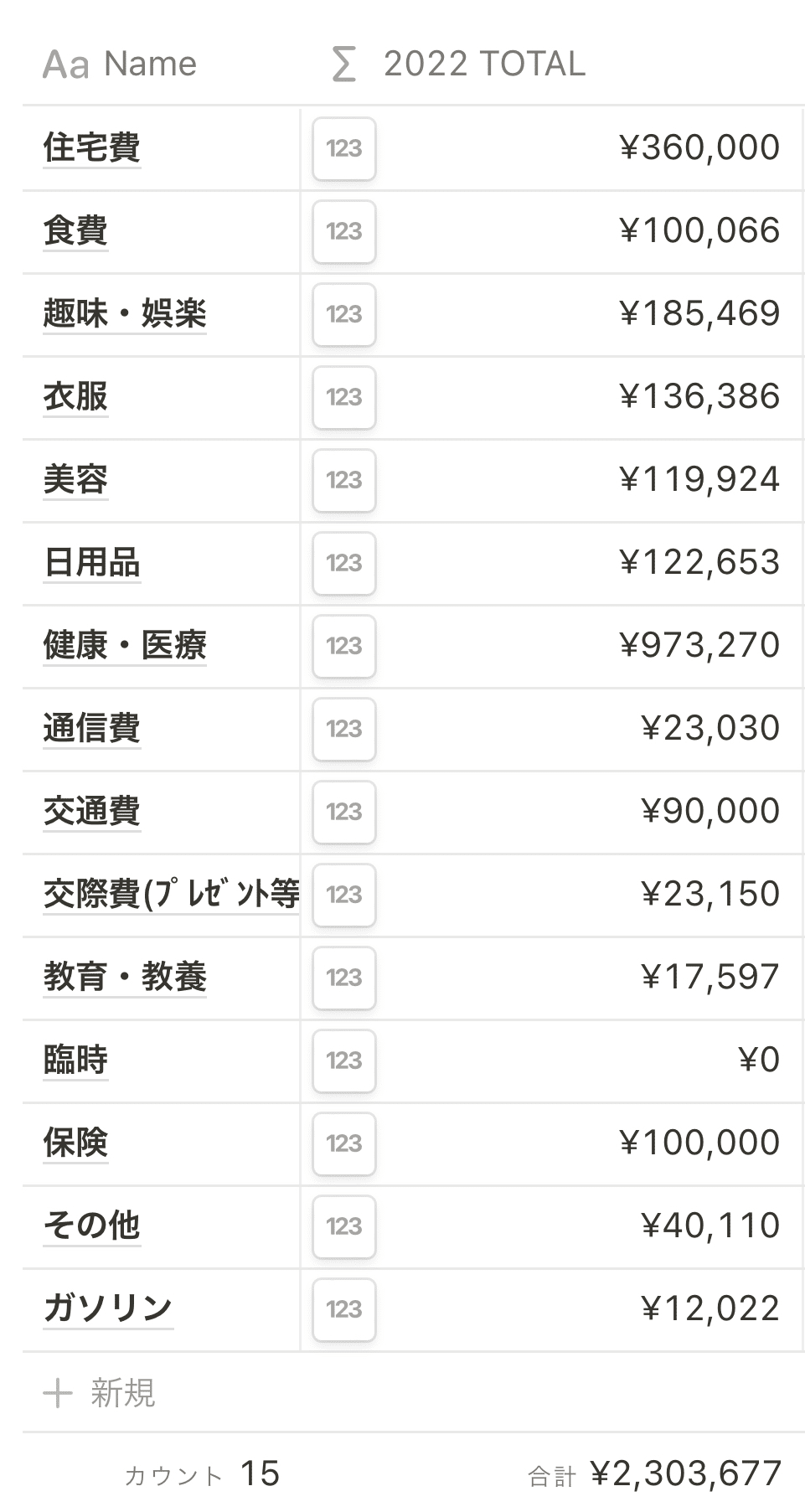
Task: Open the 臨時 entry
Action: (x=75, y=1060)
